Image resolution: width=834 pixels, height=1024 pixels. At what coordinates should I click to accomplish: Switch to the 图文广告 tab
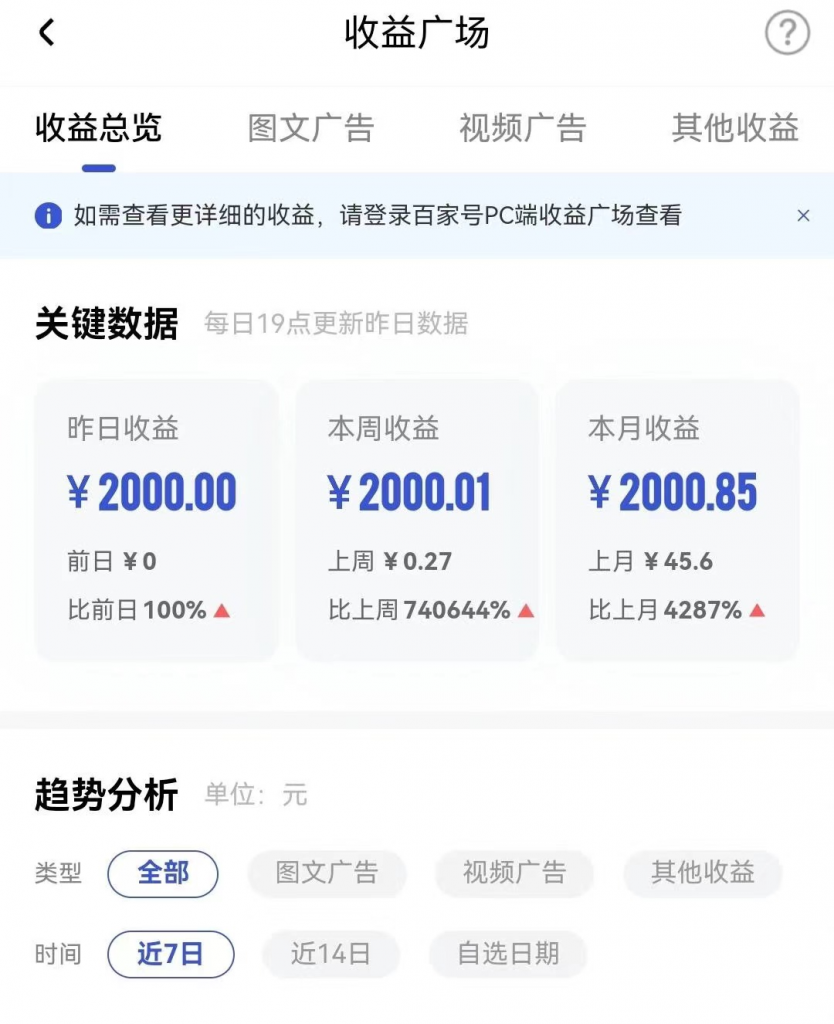pyautogui.click(x=311, y=128)
